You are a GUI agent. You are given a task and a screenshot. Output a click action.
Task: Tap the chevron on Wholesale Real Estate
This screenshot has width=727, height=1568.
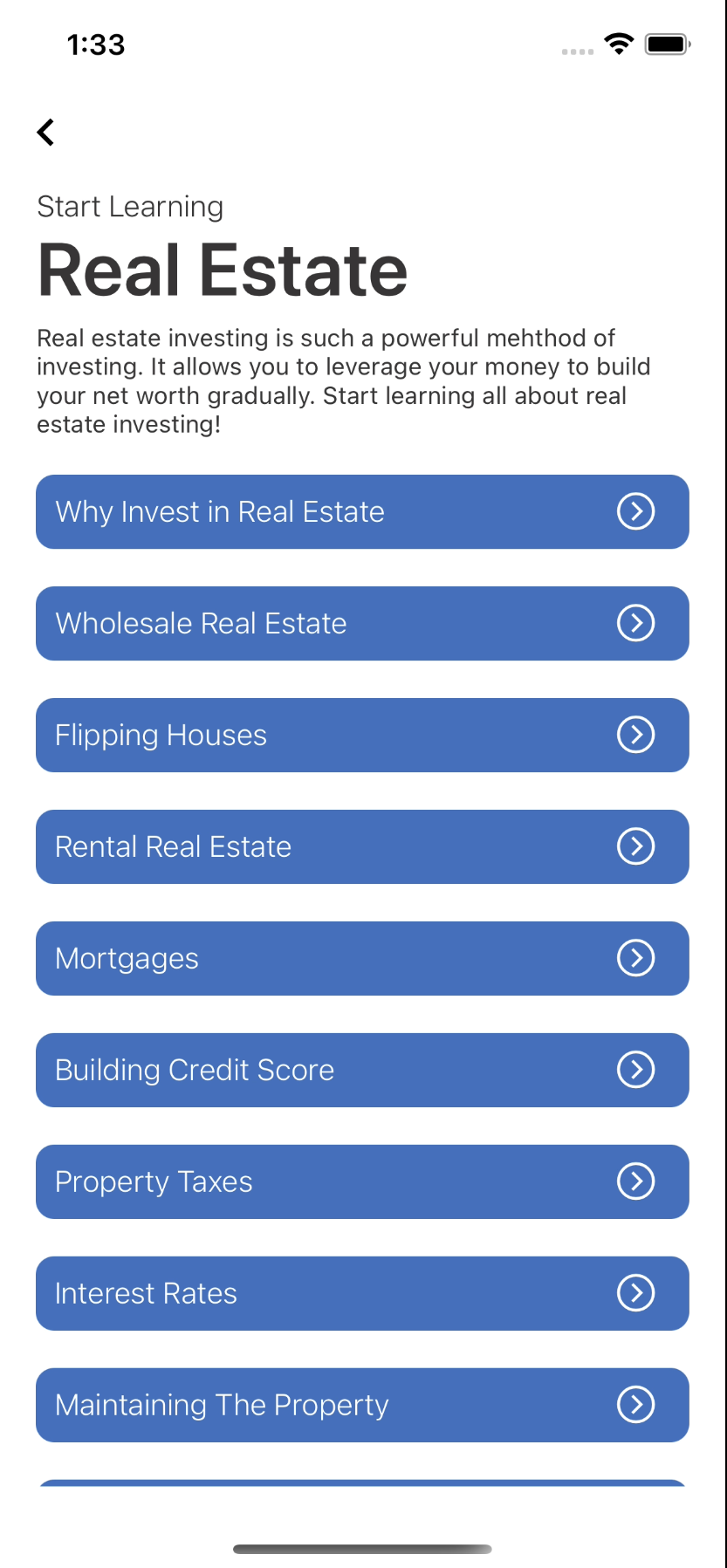pos(635,623)
